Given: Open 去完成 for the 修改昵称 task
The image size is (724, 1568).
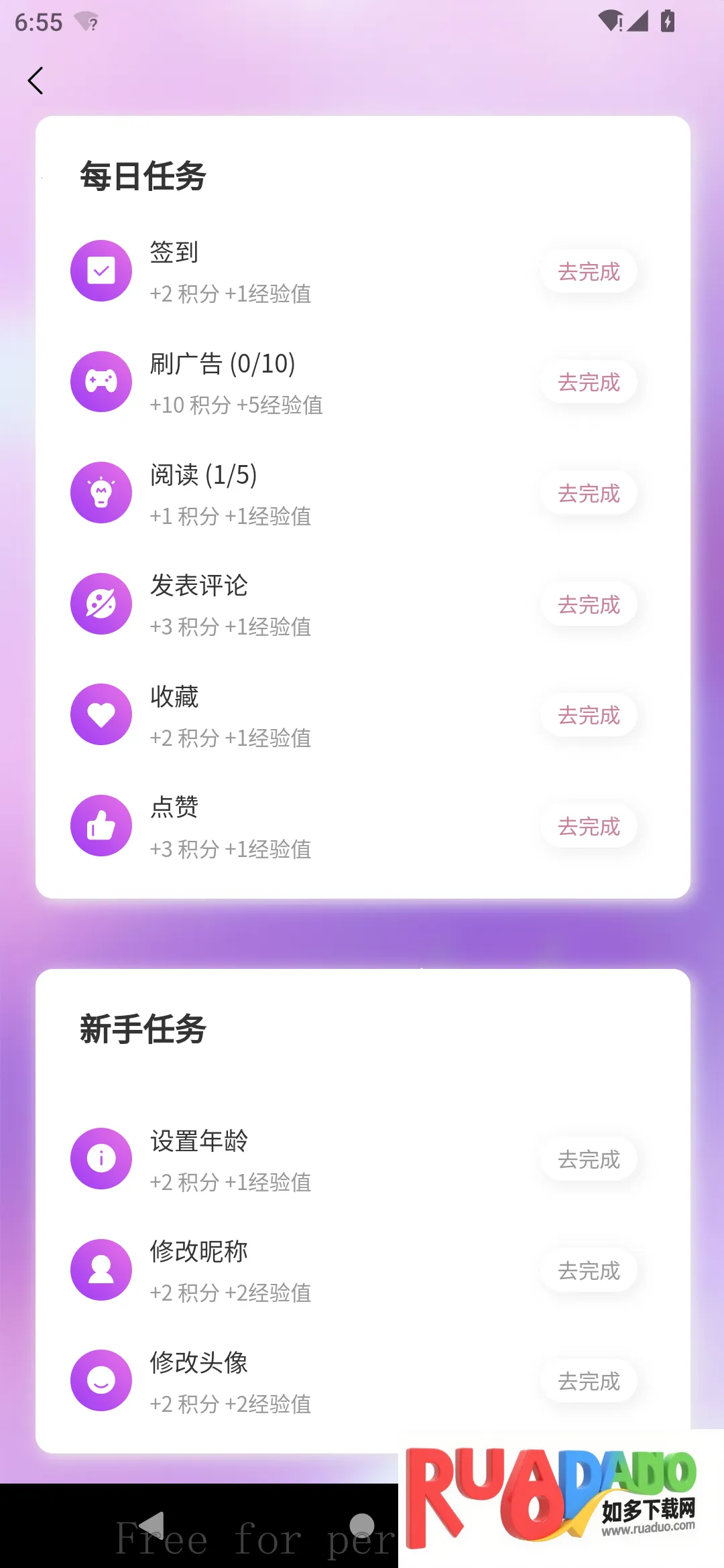Looking at the screenshot, I should tap(589, 1270).
